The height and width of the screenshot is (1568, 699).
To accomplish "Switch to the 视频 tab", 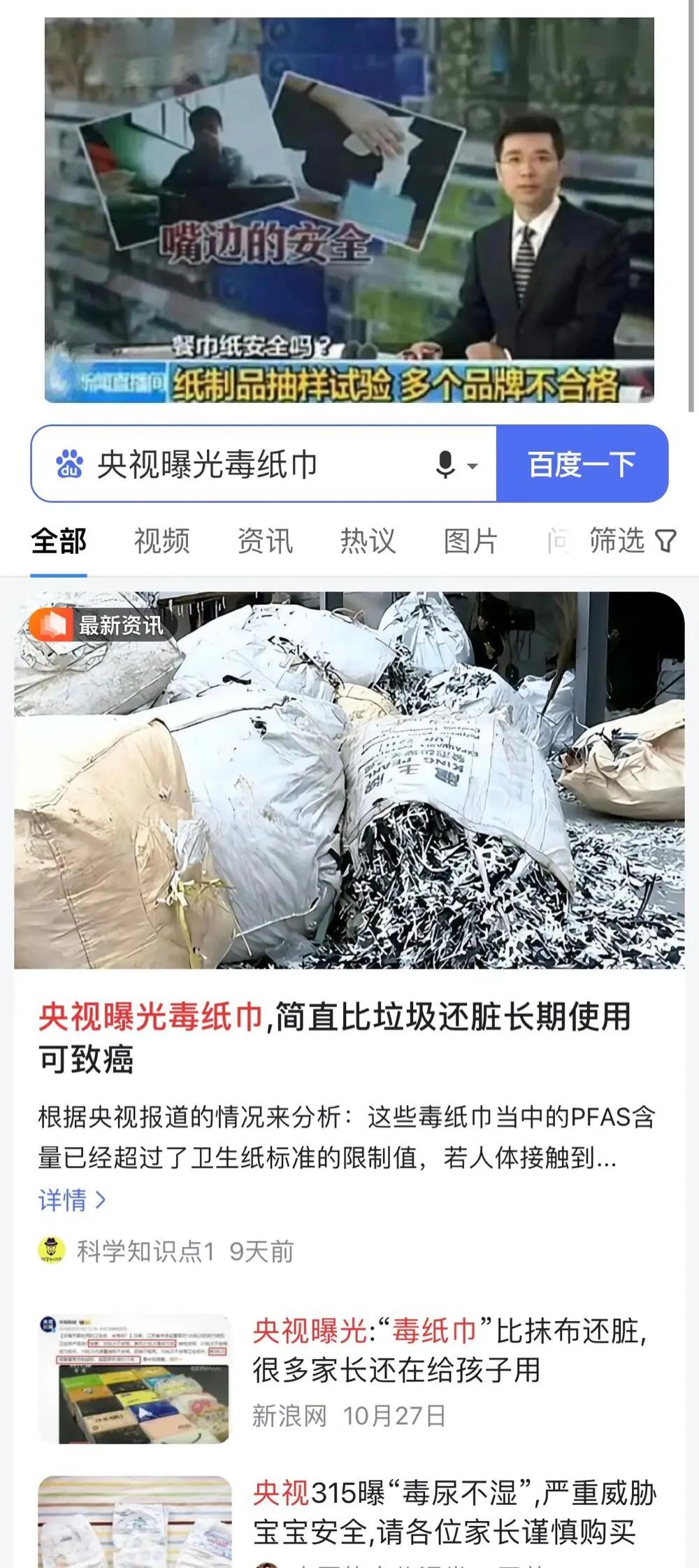I will 162,541.
